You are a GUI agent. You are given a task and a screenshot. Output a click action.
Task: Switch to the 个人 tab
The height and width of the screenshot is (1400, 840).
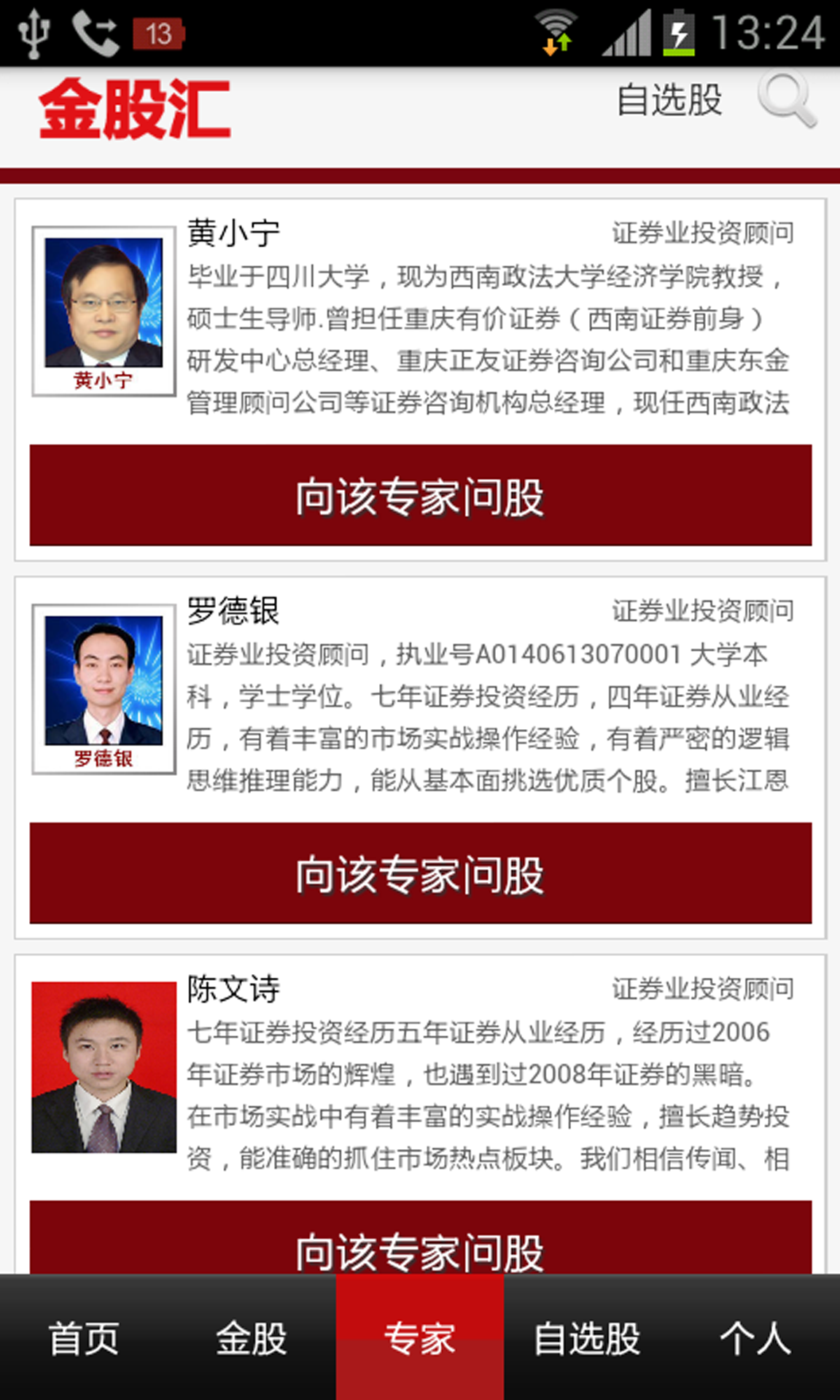point(756,1338)
